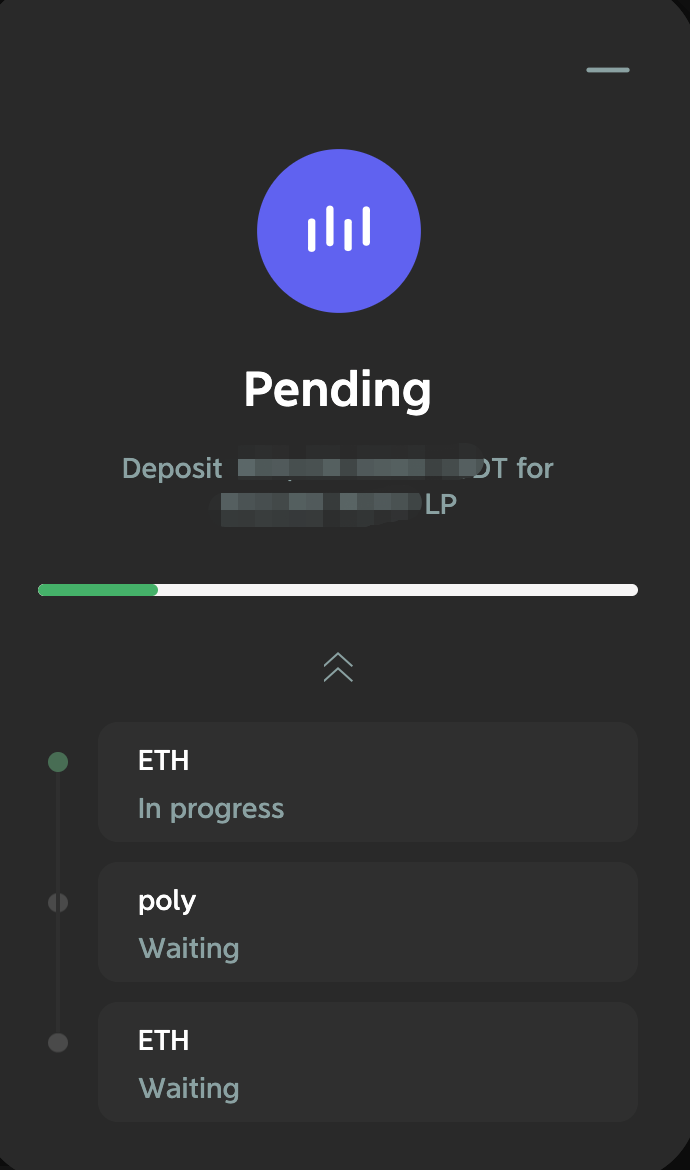Open the first ETH step in progress
The image size is (690, 1170).
367,782
